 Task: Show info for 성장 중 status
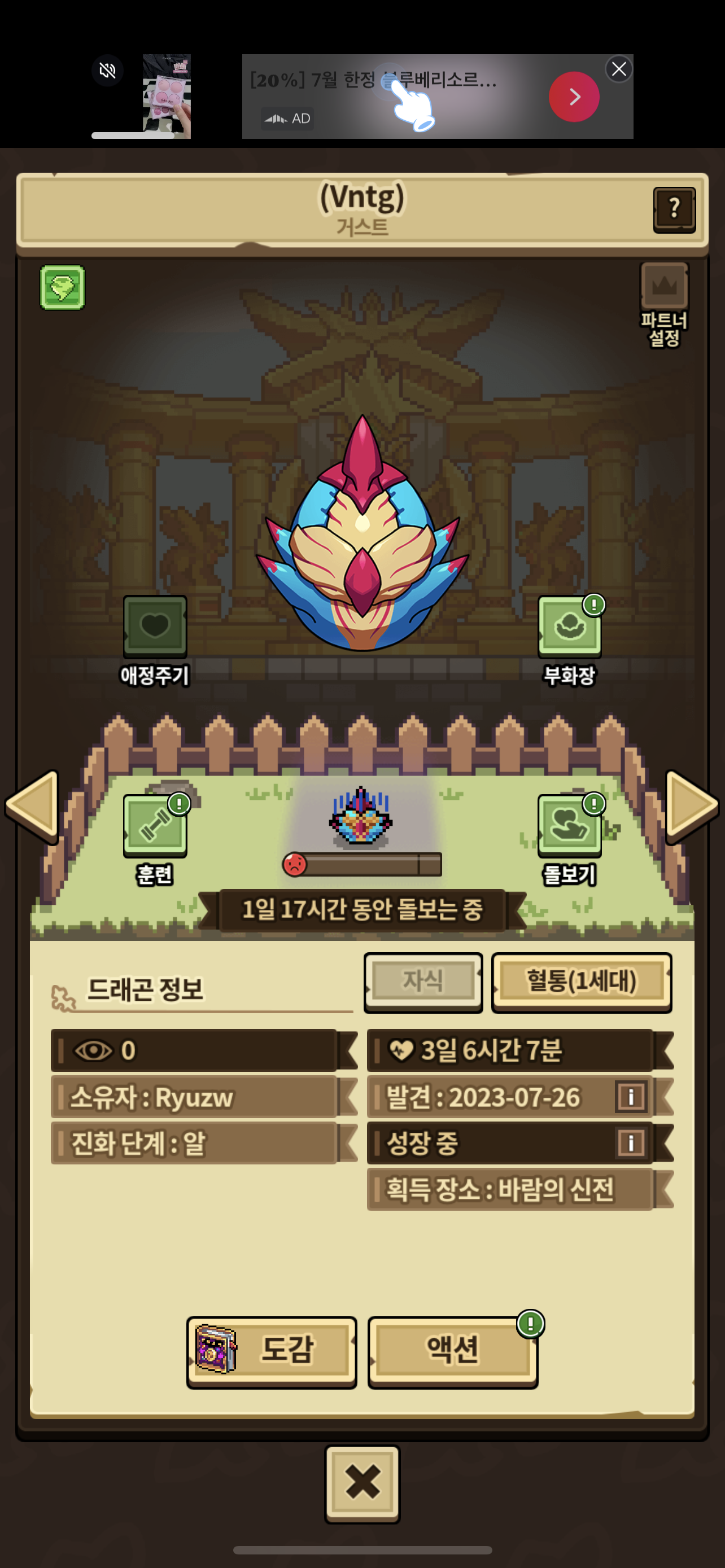click(631, 1142)
